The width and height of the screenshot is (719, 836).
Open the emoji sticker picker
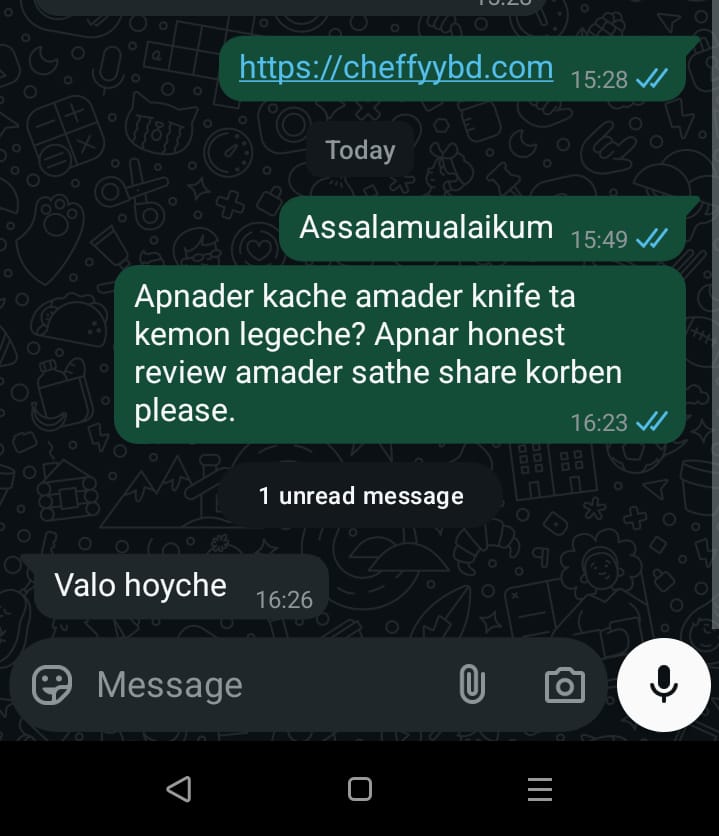tap(52, 685)
